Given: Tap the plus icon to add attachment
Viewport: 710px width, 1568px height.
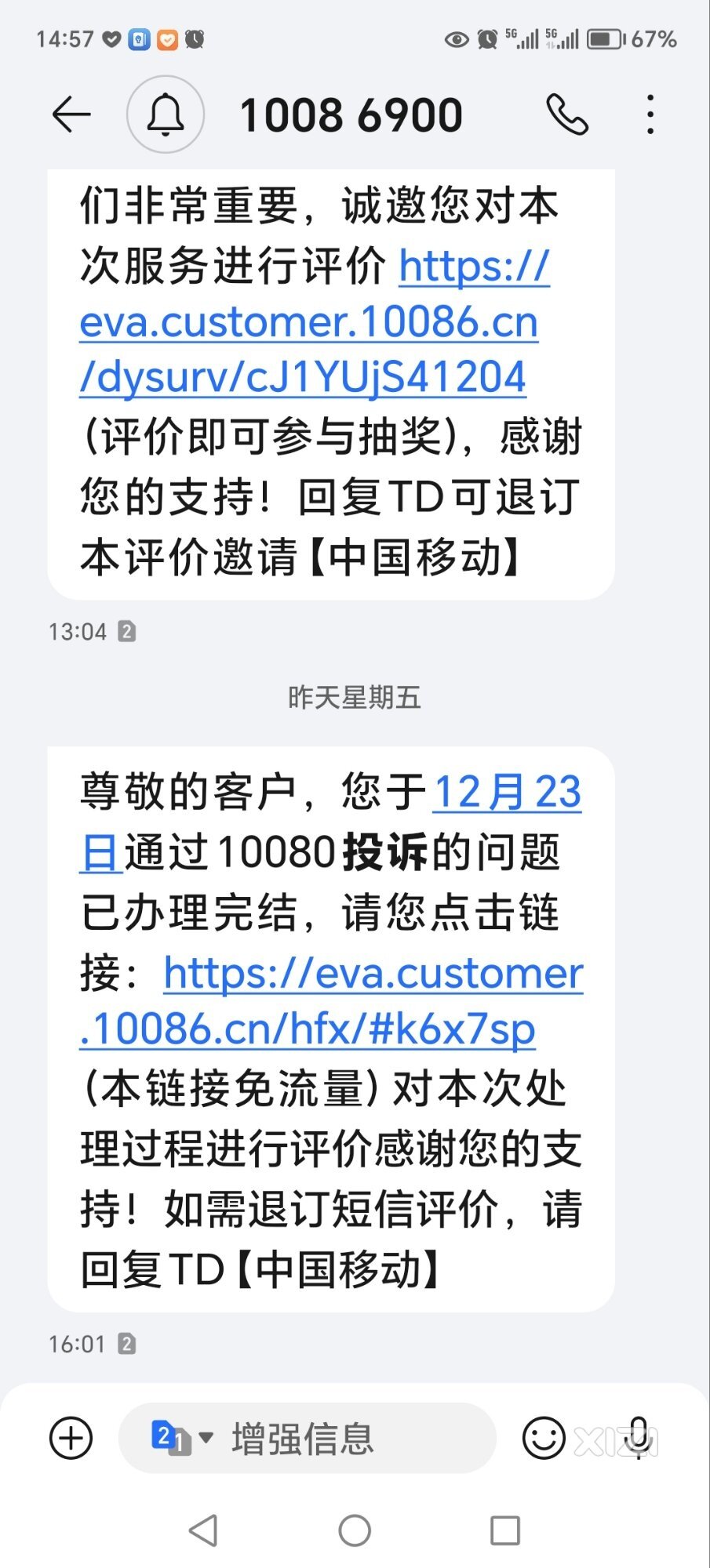Looking at the screenshot, I should pos(71,1438).
